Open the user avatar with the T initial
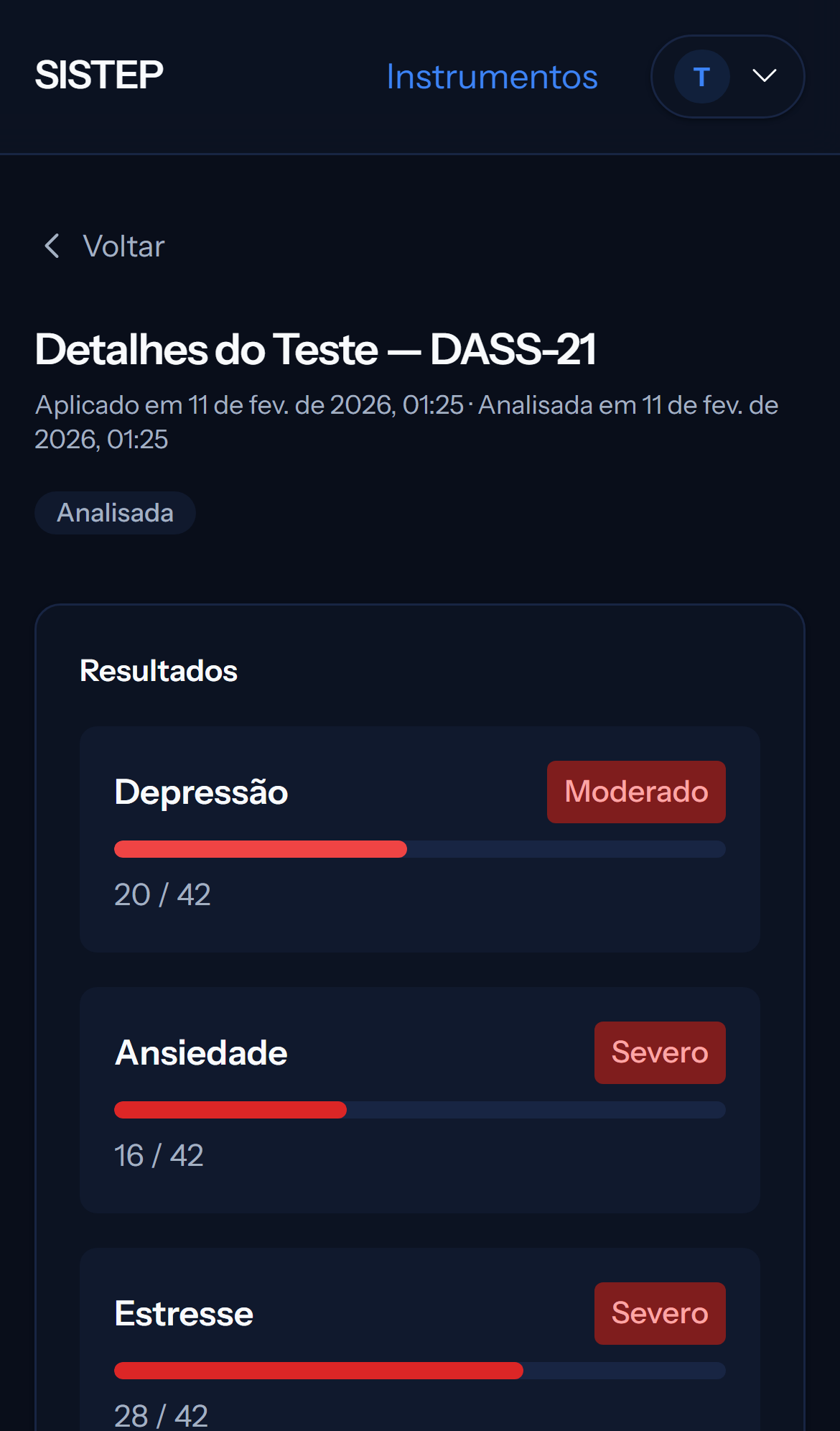Viewport: 840px width, 1431px height. coord(701,76)
